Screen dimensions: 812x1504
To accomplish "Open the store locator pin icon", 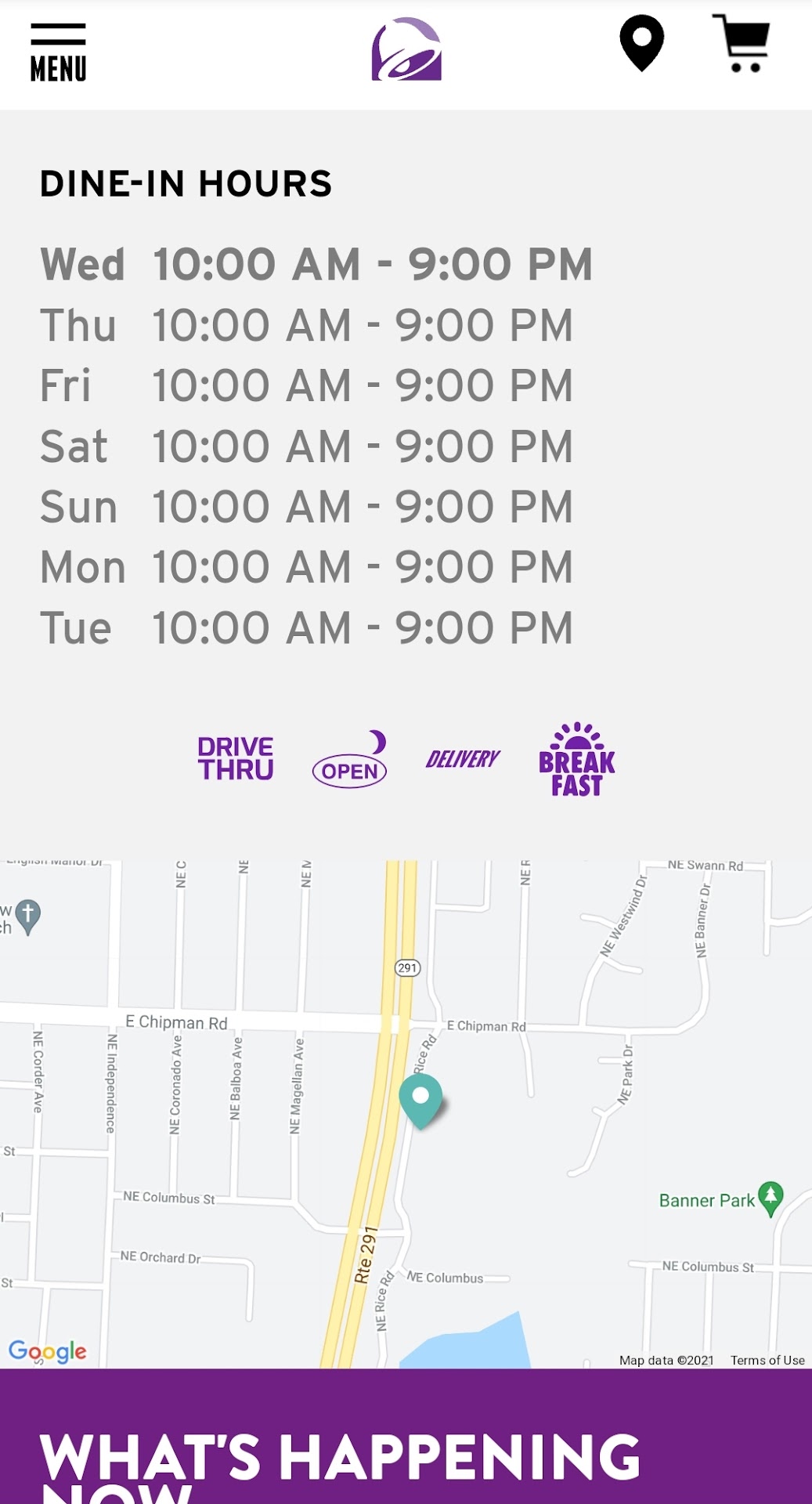I will (x=641, y=43).
